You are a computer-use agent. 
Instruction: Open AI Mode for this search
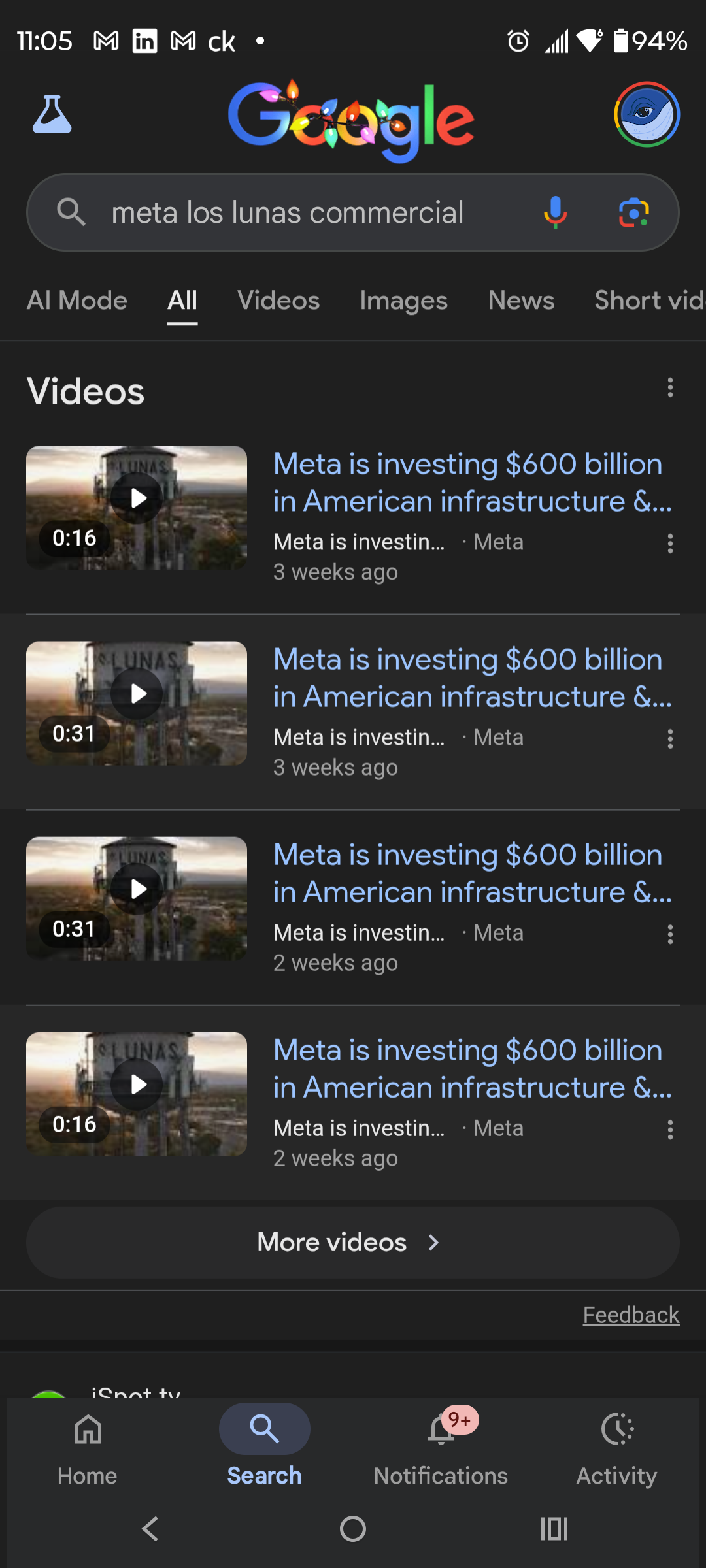click(x=76, y=301)
